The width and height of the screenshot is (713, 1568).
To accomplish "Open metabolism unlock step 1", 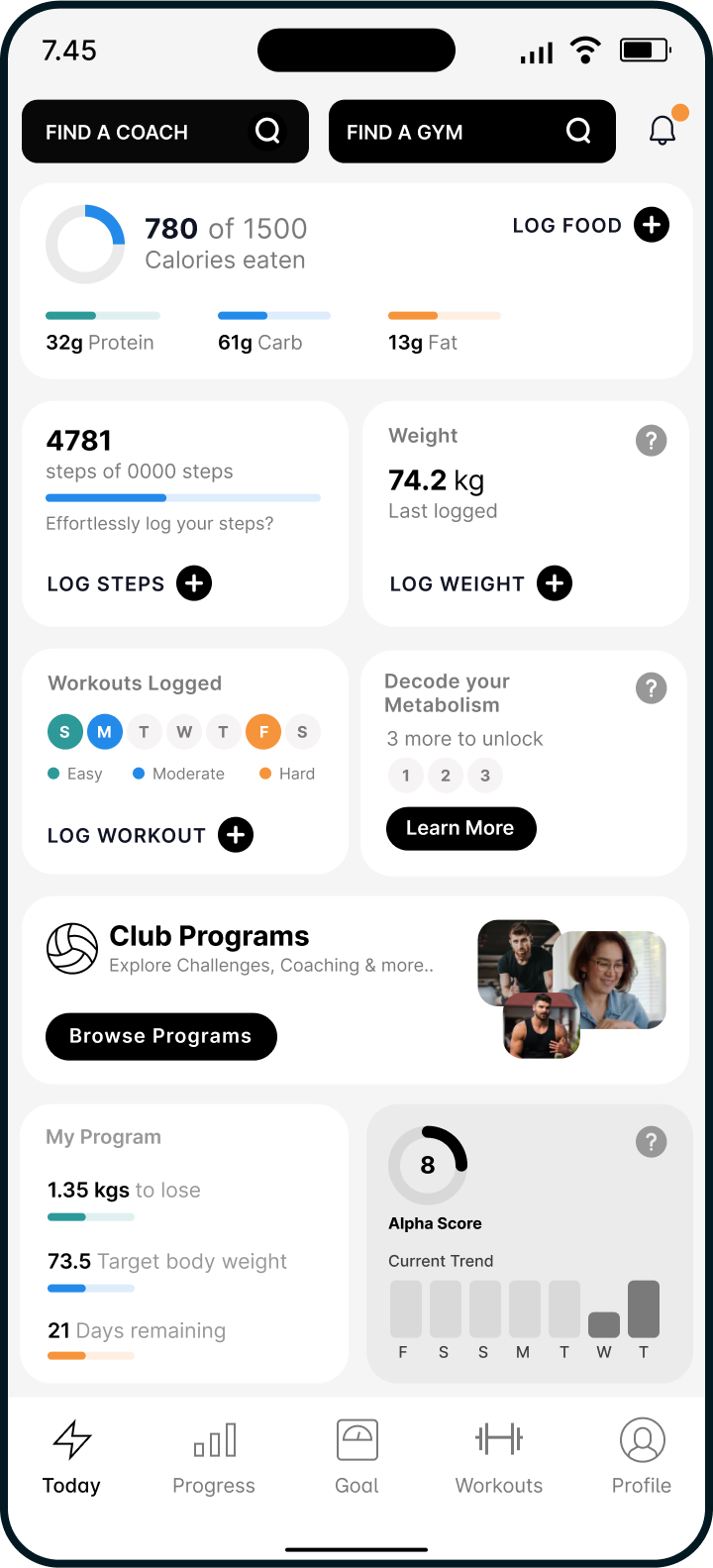I will pyautogui.click(x=406, y=776).
